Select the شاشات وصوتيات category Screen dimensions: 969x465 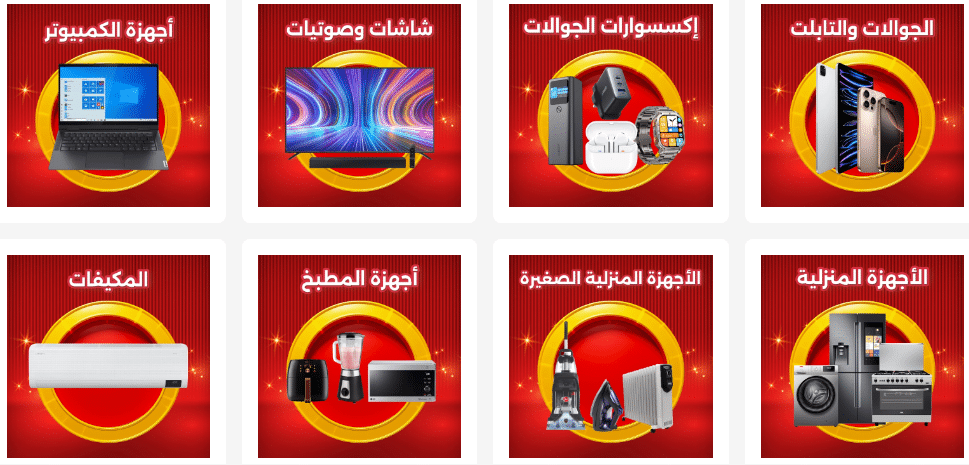tap(359, 105)
